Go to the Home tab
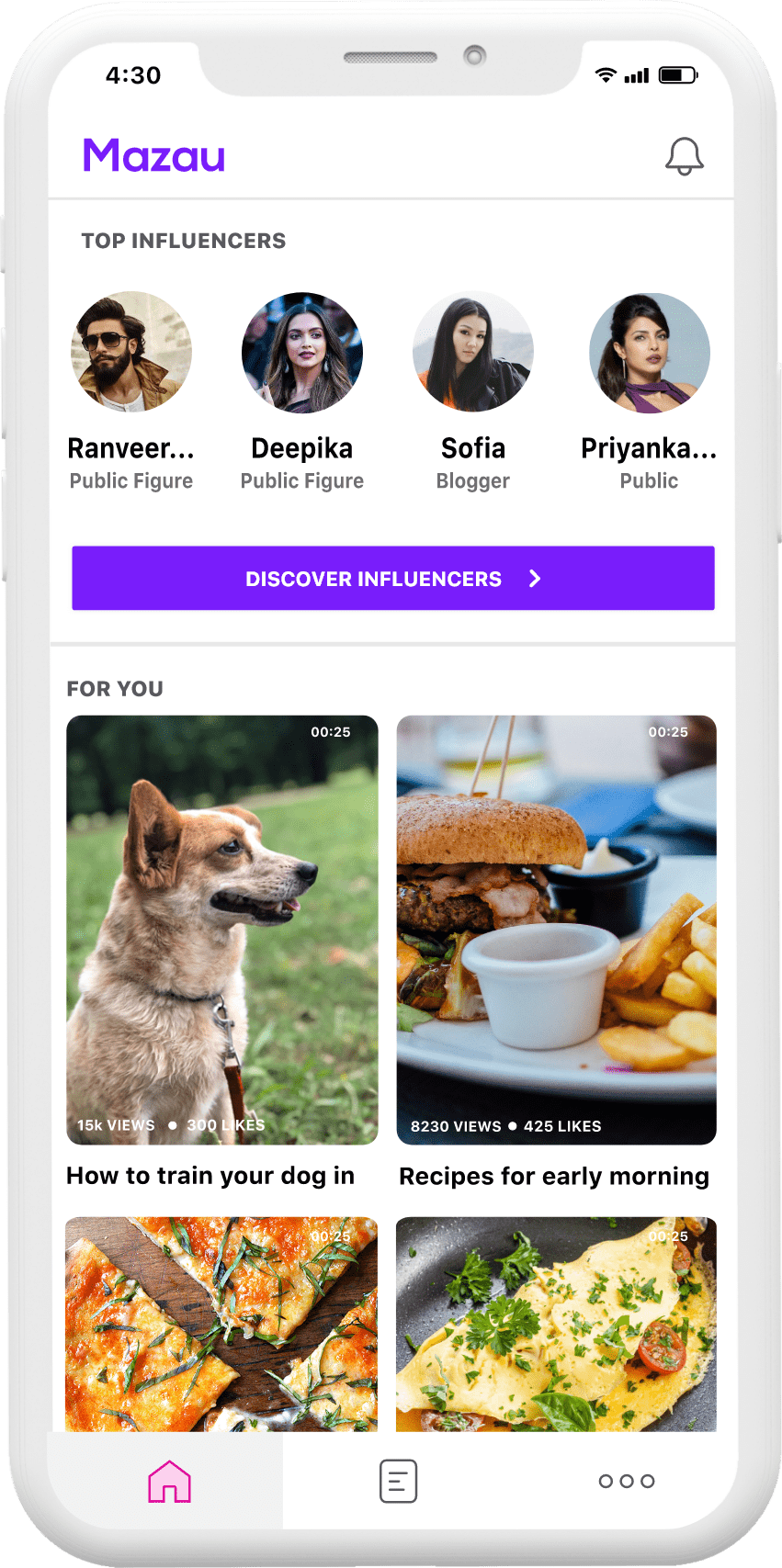This screenshot has width=782, height=1568. click(x=169, y=1481)
